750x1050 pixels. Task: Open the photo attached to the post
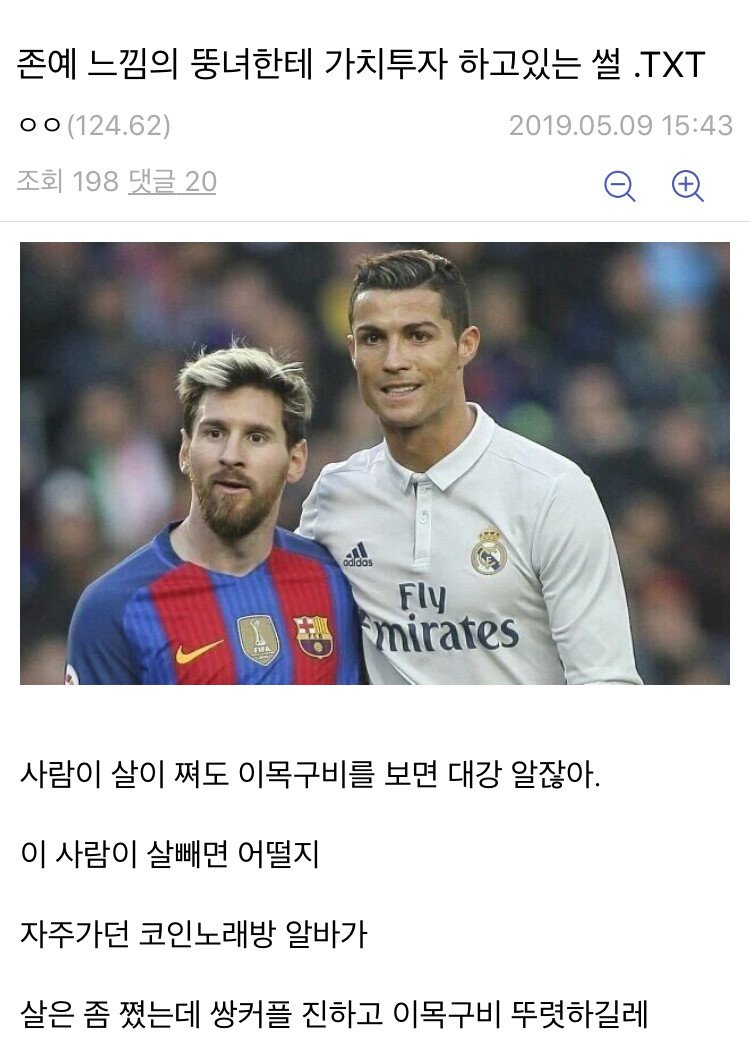tap(374, 463)
